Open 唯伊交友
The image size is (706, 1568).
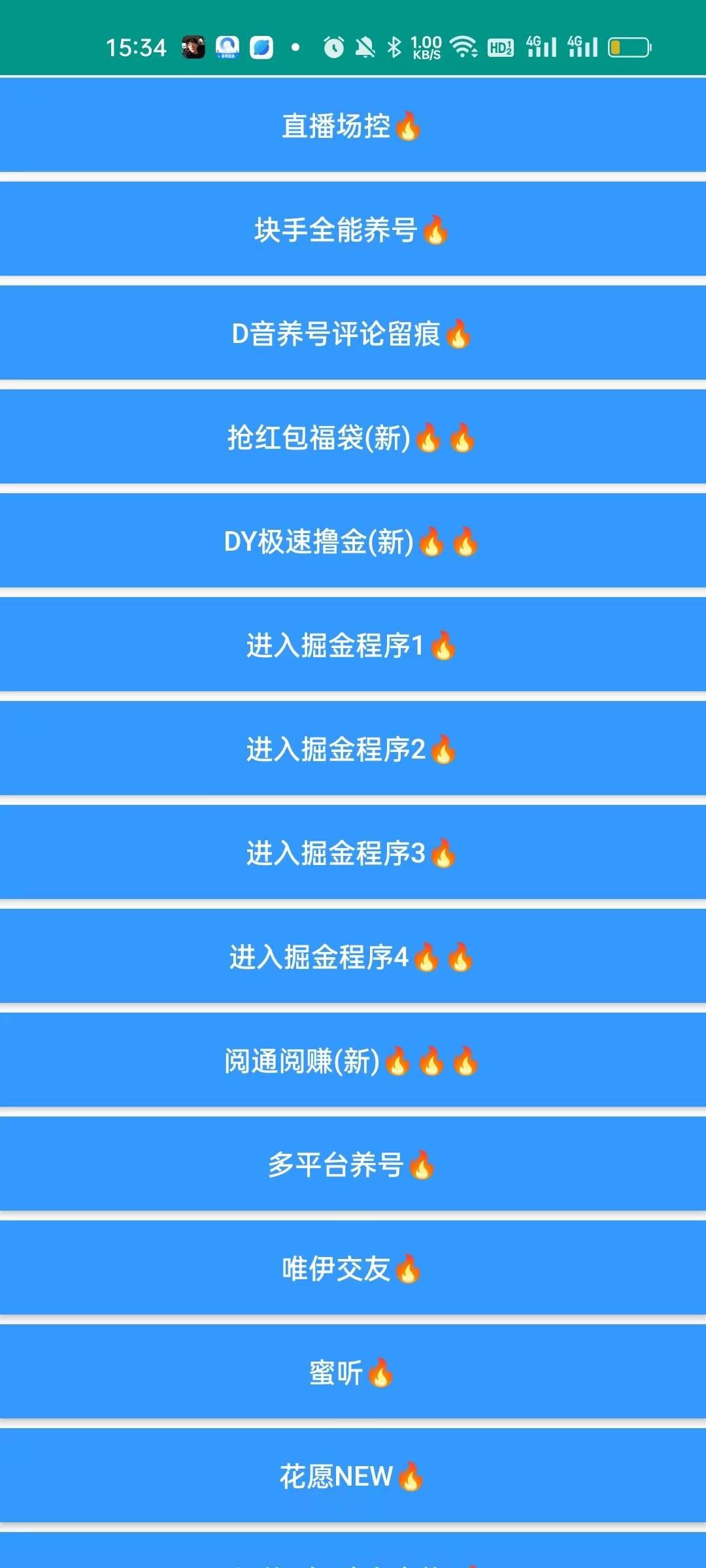coord(353,1268)
